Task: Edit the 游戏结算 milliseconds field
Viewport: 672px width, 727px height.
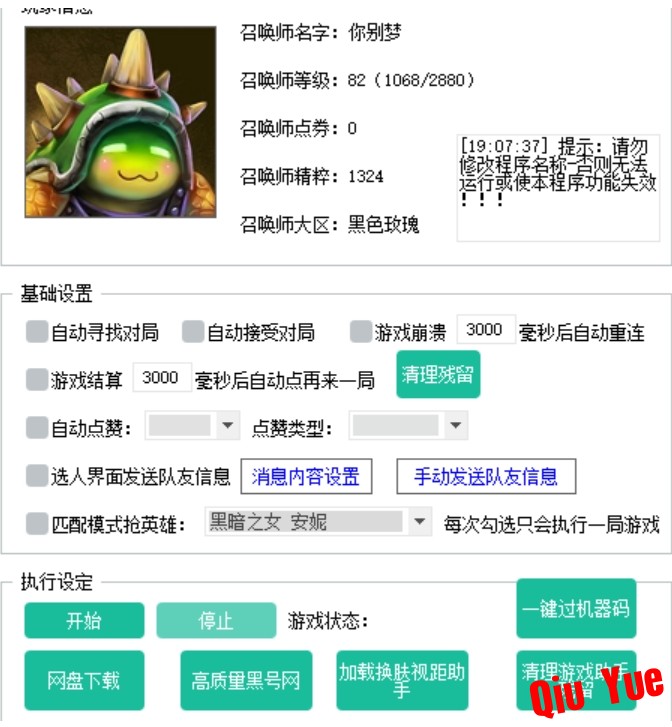Action: click(x=161, y=377)
